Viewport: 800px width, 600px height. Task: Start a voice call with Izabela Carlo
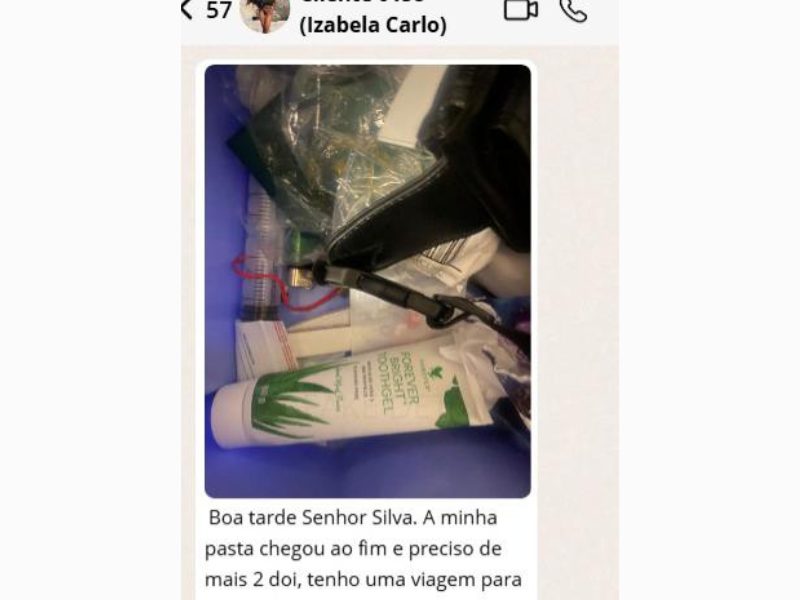pyautogui.click(x=573, y=10)
